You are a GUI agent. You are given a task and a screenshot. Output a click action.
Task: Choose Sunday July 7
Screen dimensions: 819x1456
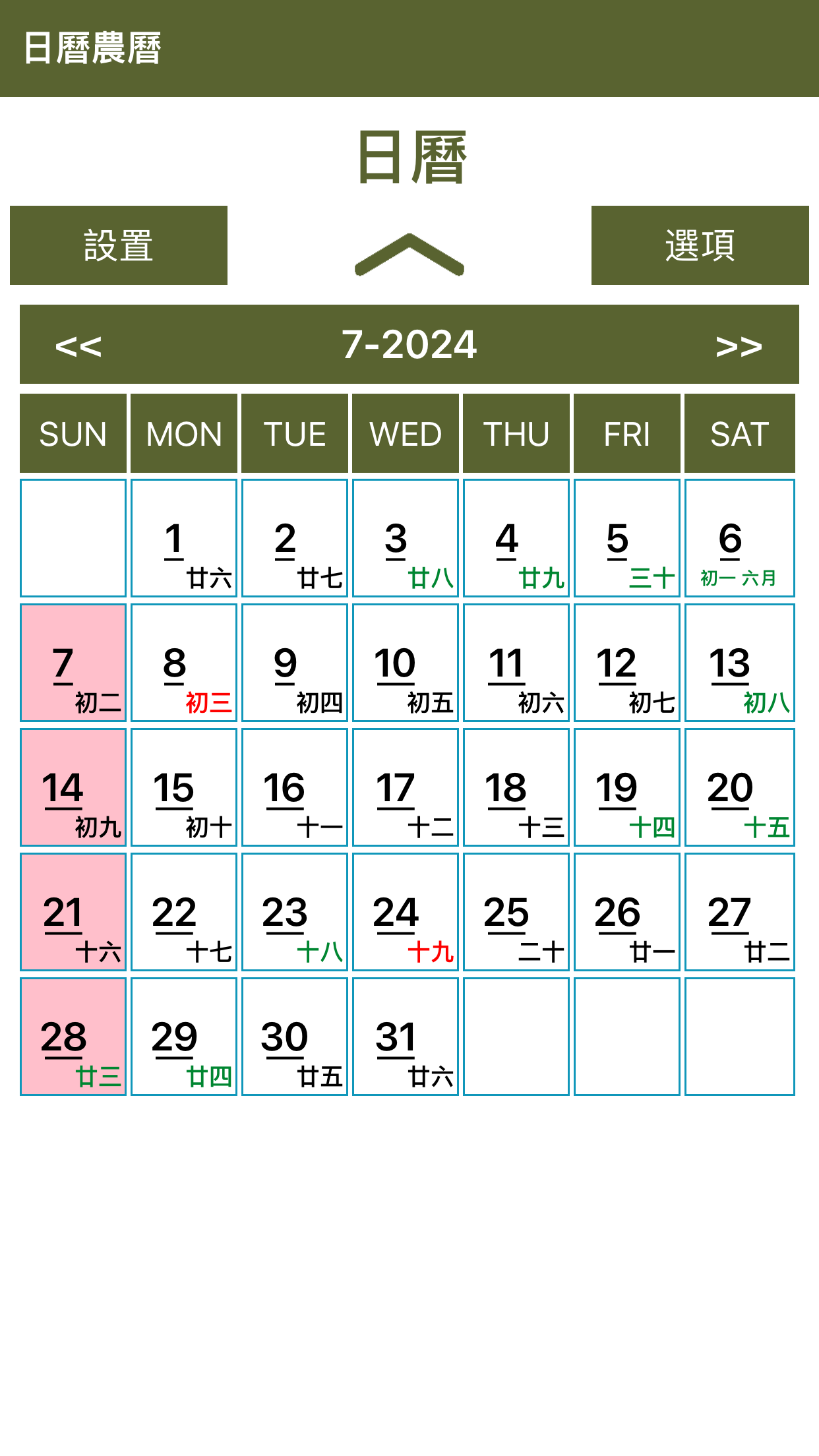pos(73,663)
